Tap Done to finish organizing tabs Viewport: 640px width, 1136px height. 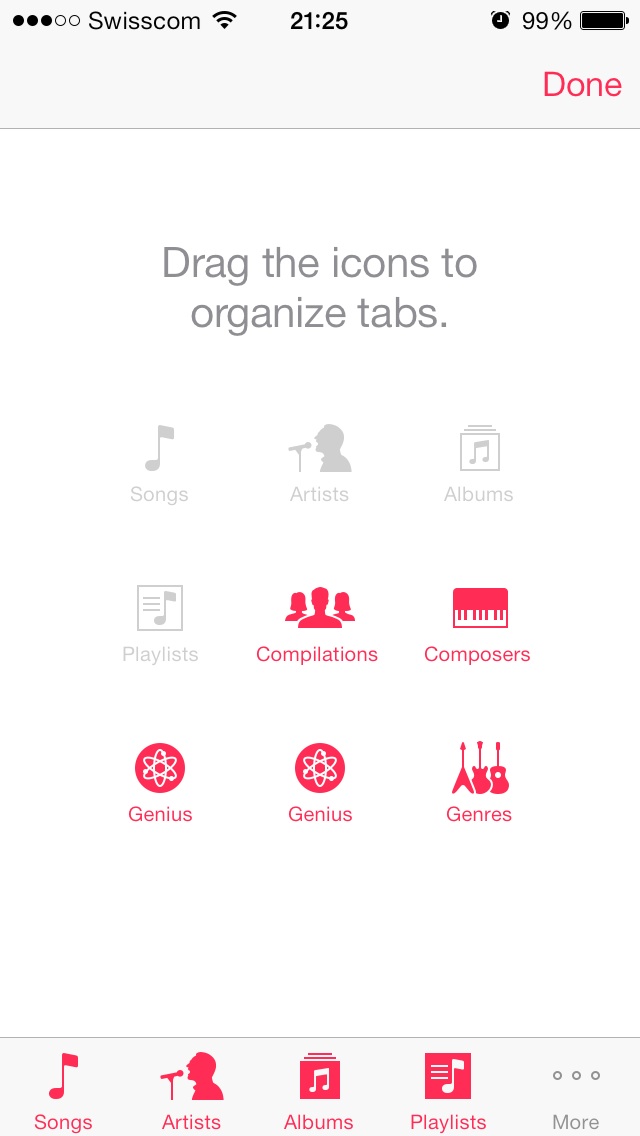coord(582,85)
